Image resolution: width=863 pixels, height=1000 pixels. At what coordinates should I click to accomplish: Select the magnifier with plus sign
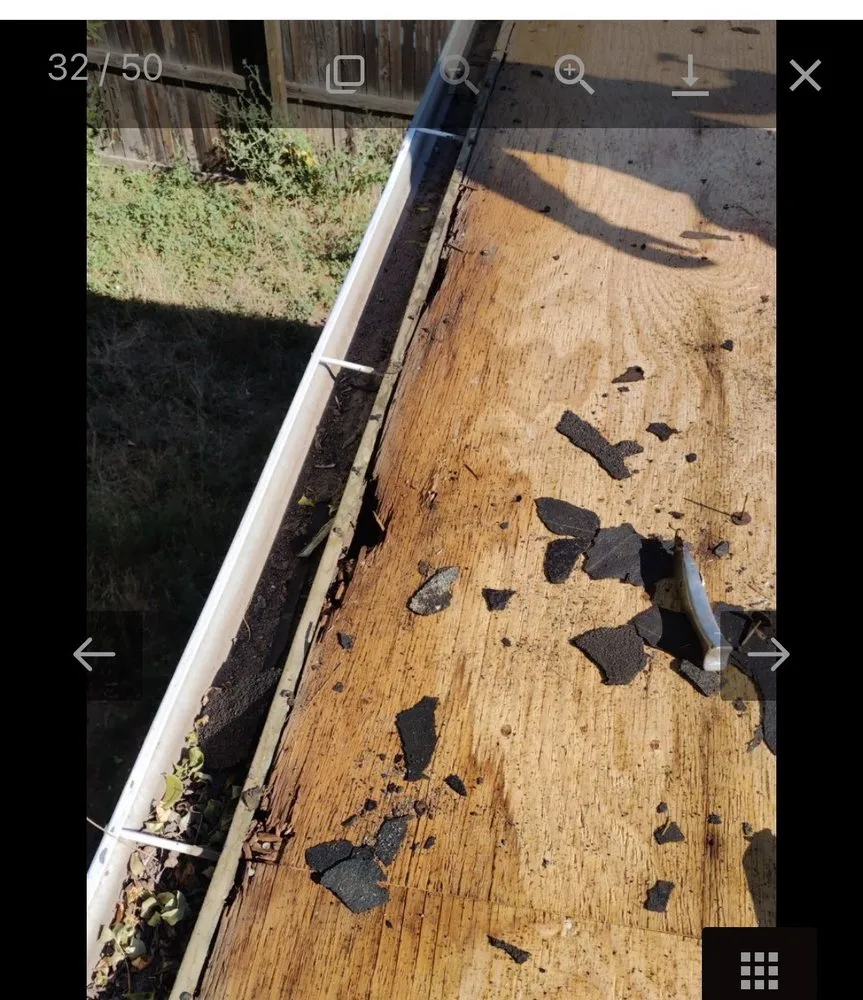[x=573, y=75]
